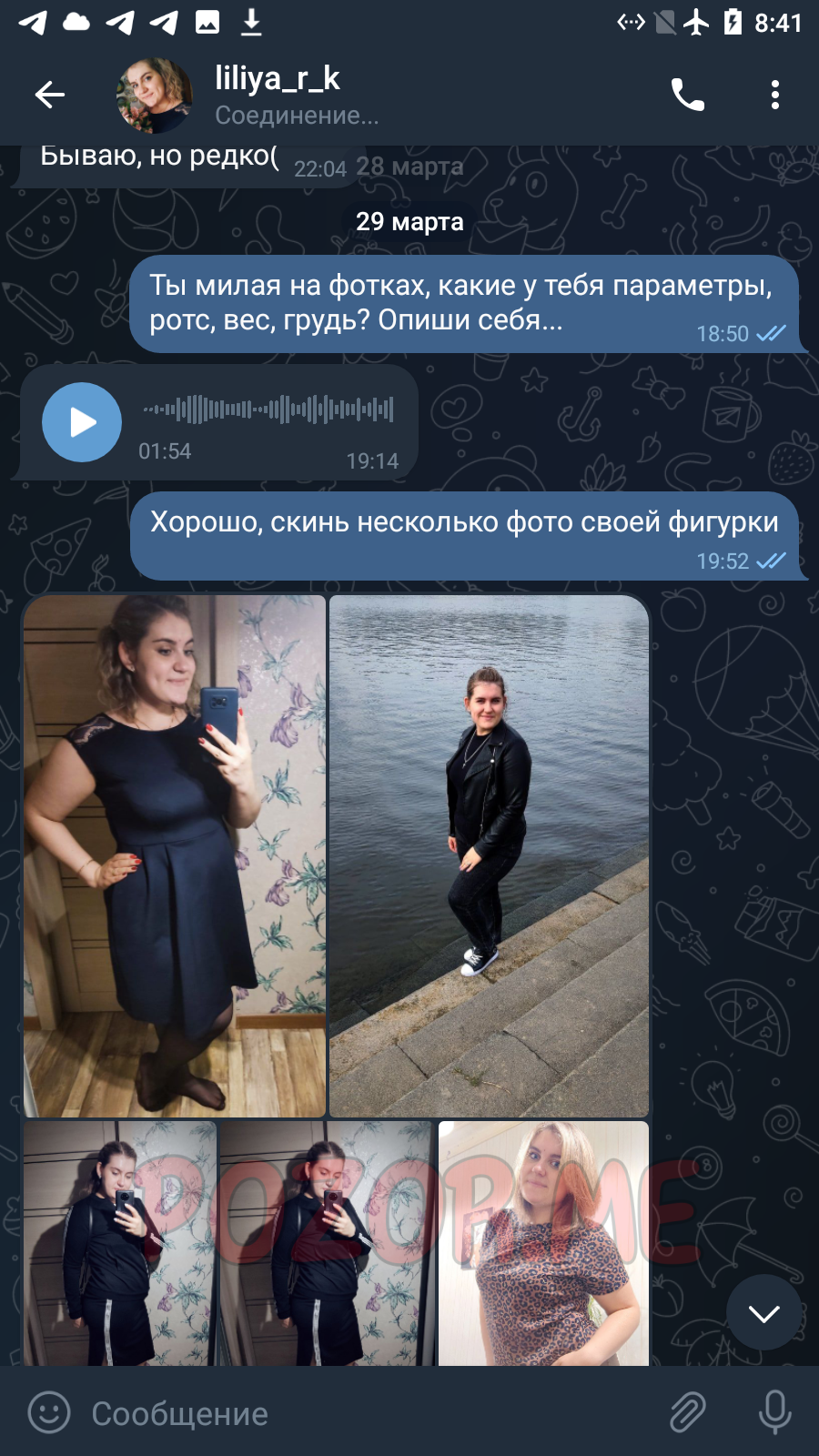This screenshot has height=1456, width=819.
Task: Go back to the chat list
Action: (x=49, y=95)
